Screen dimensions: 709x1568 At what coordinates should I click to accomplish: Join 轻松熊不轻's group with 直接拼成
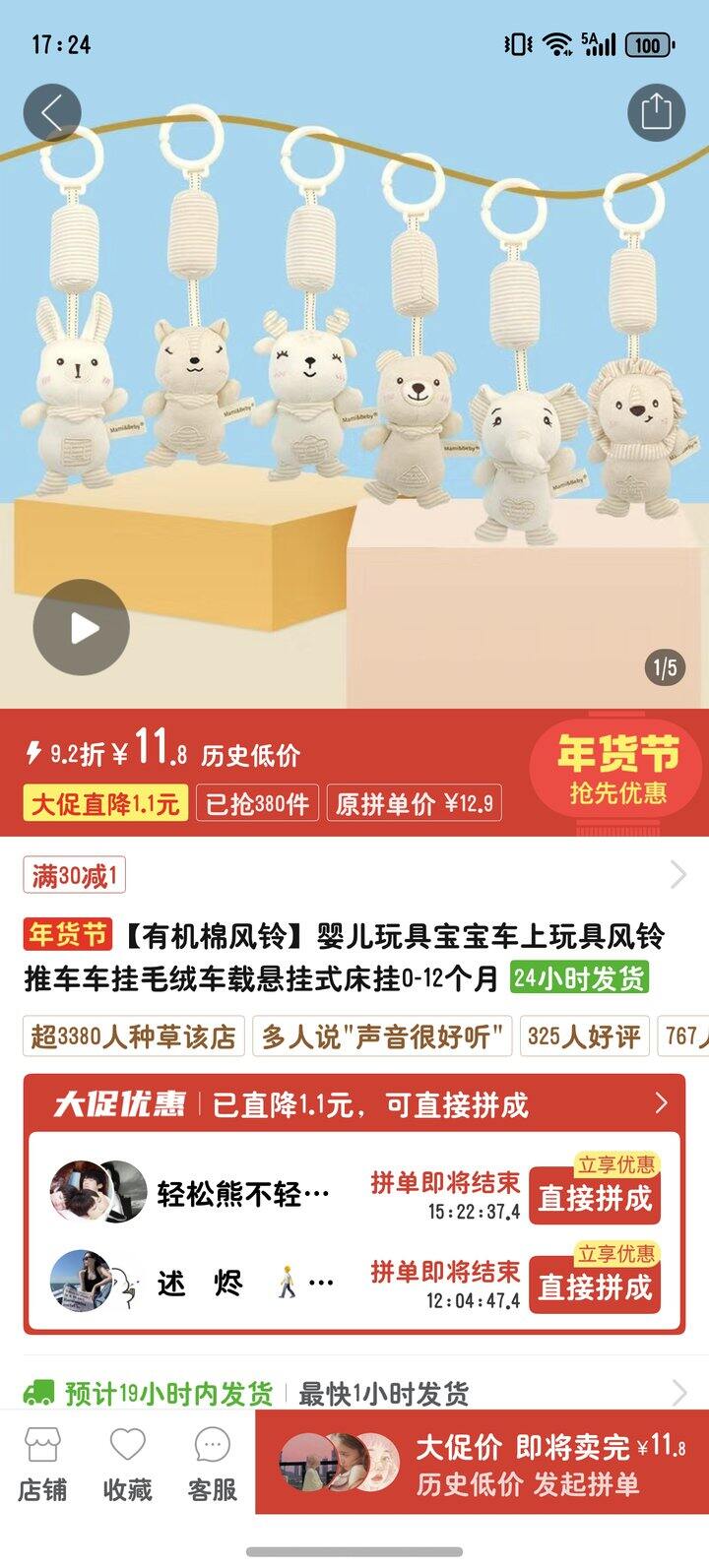595,1198
